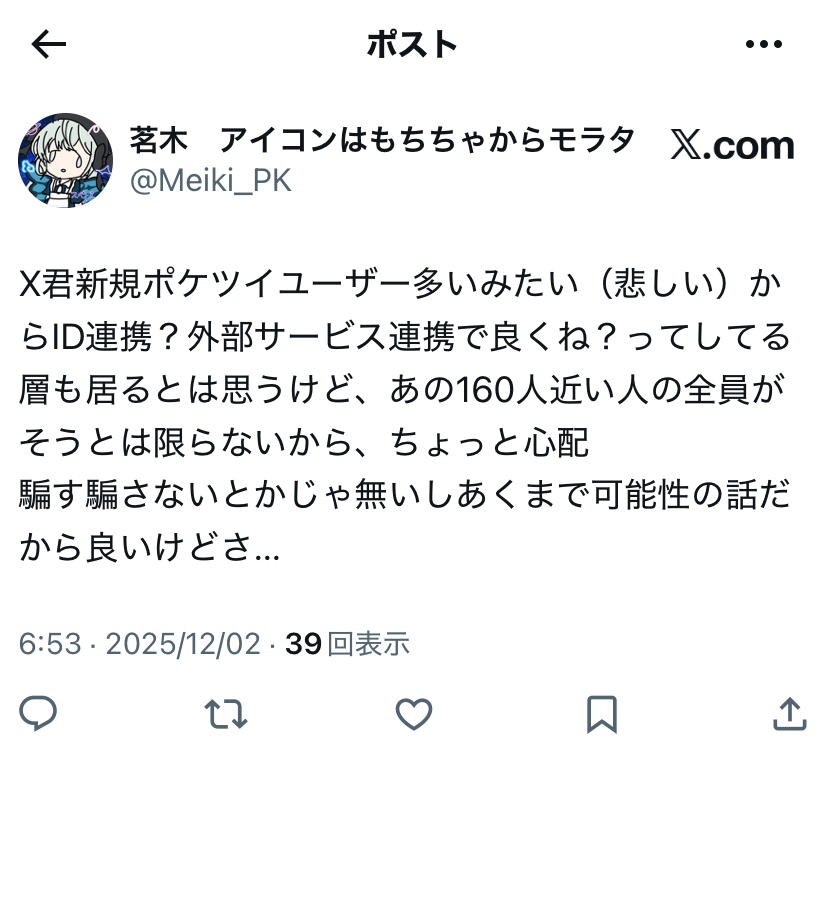This screenshot has height=919, width=828.
Task: Share this post
Action: pyautogui.click(x=789, y=714)
